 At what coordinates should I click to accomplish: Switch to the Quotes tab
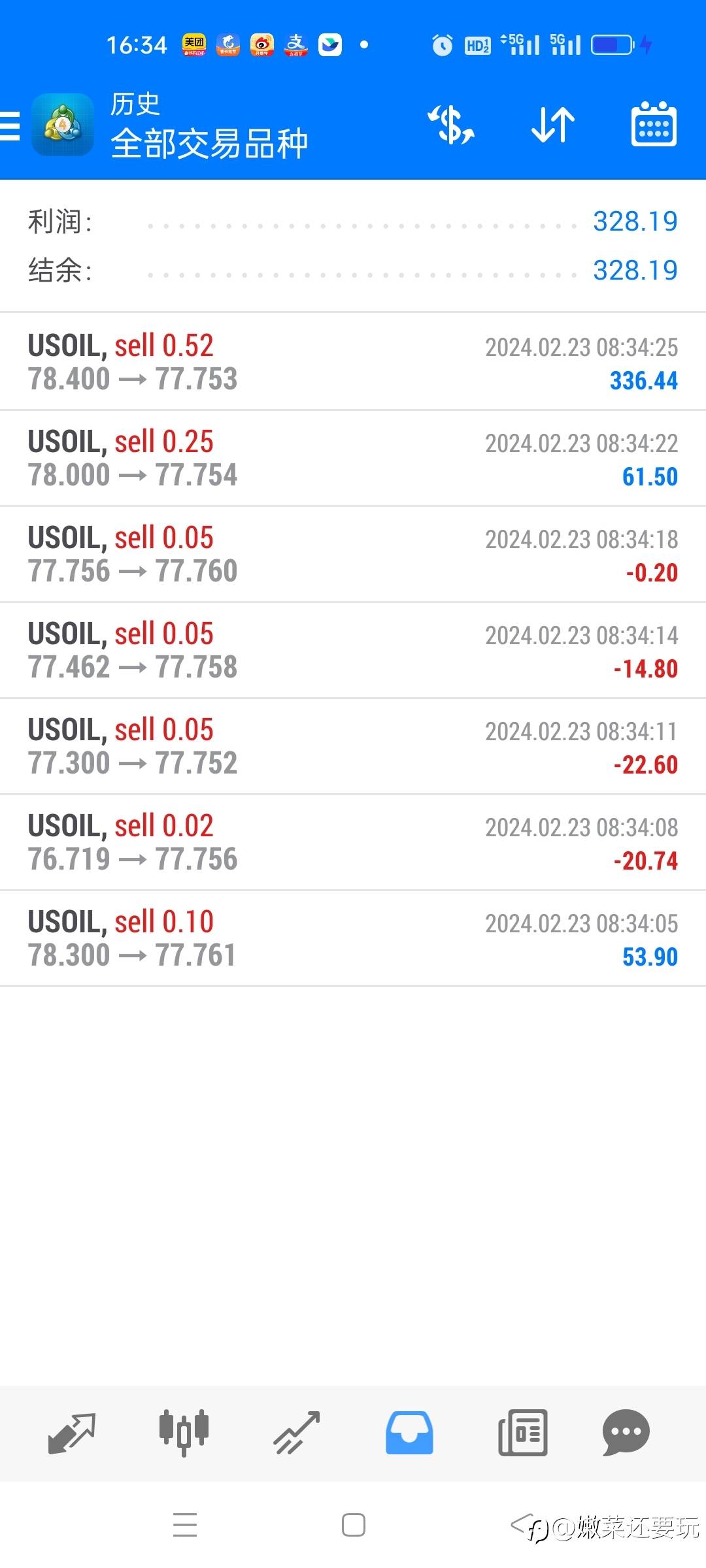tap(72, 1432)
